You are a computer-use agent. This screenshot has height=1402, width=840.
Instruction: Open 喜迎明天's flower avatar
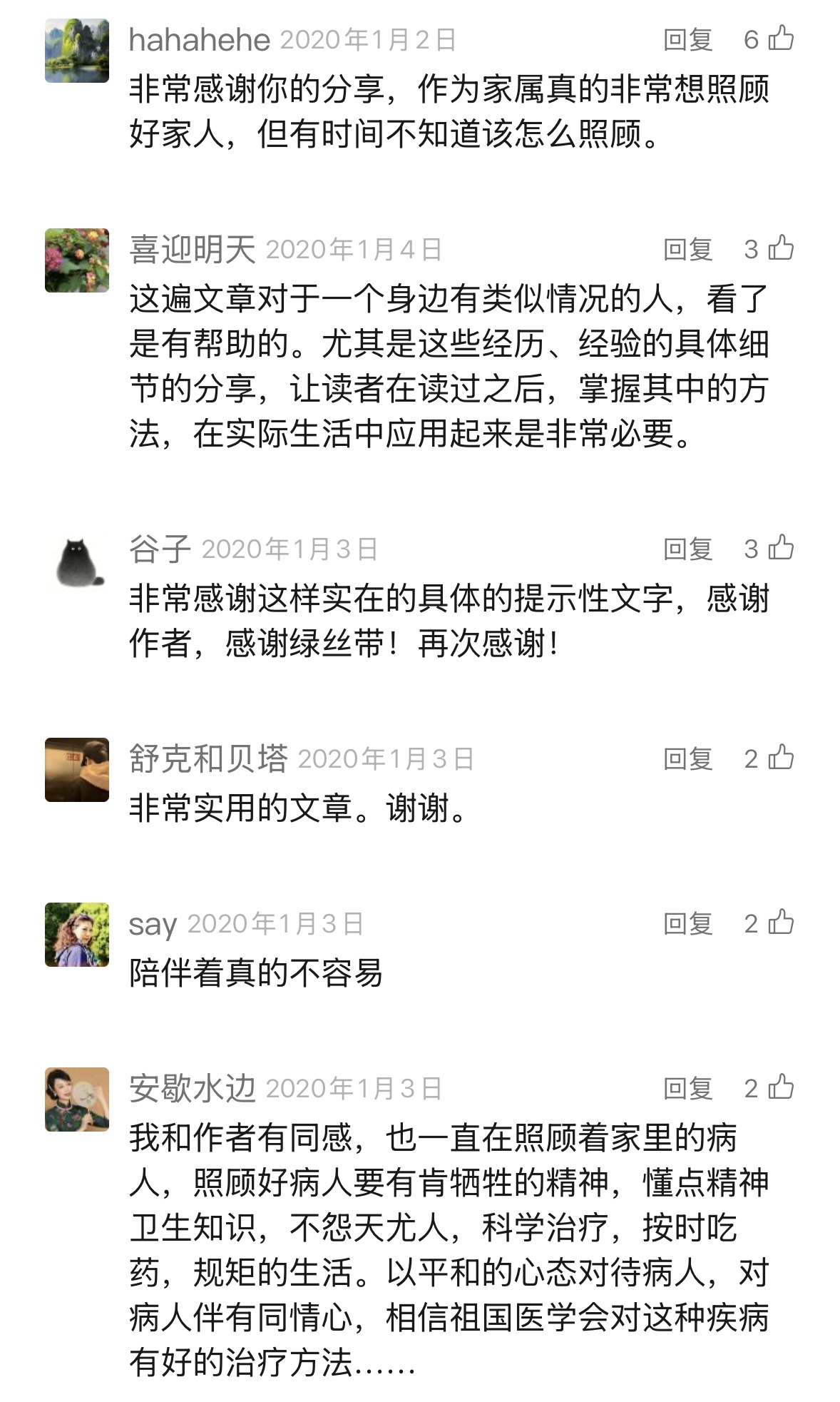tap(77, 260)
